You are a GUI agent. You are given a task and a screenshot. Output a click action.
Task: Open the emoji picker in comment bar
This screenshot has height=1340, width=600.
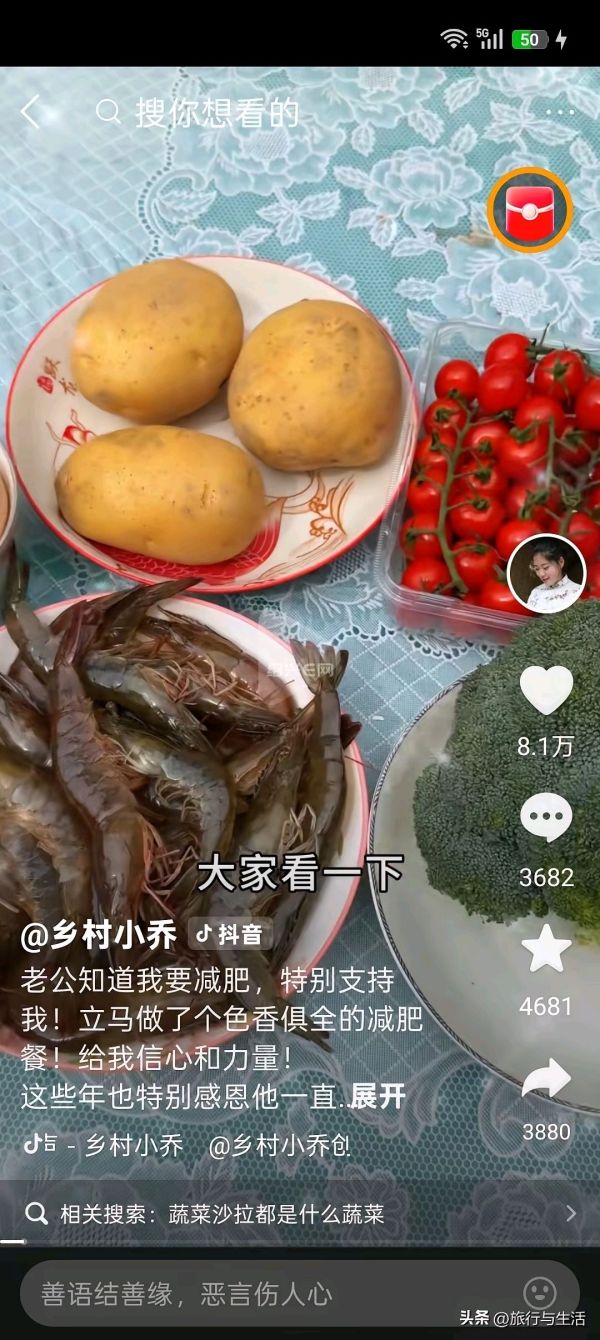(540, 1294)
